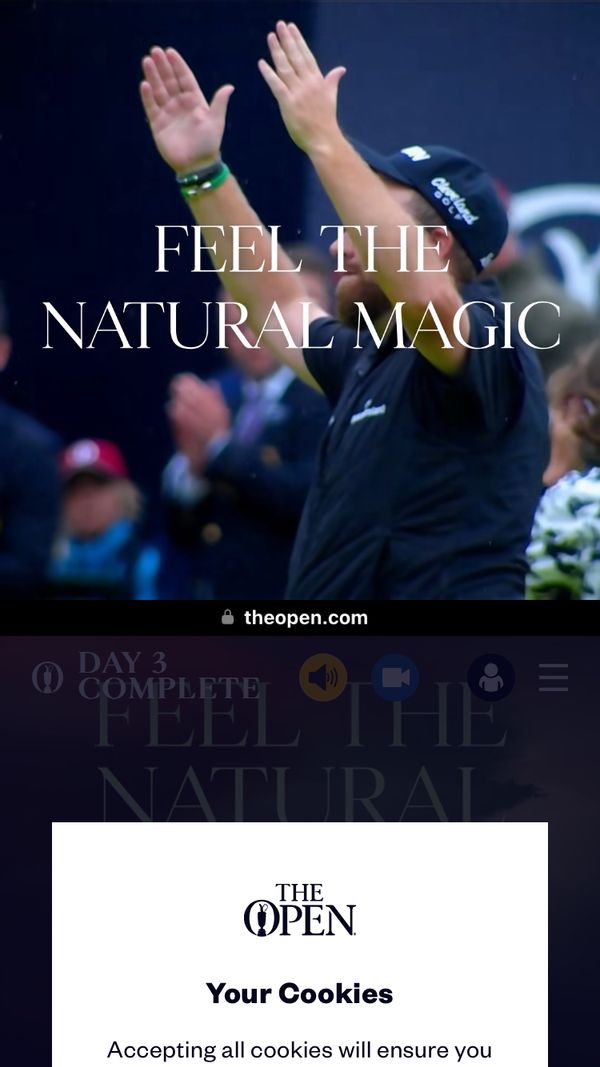Tap The Open claret jug home logo
600x1067 pixels.
47,677
